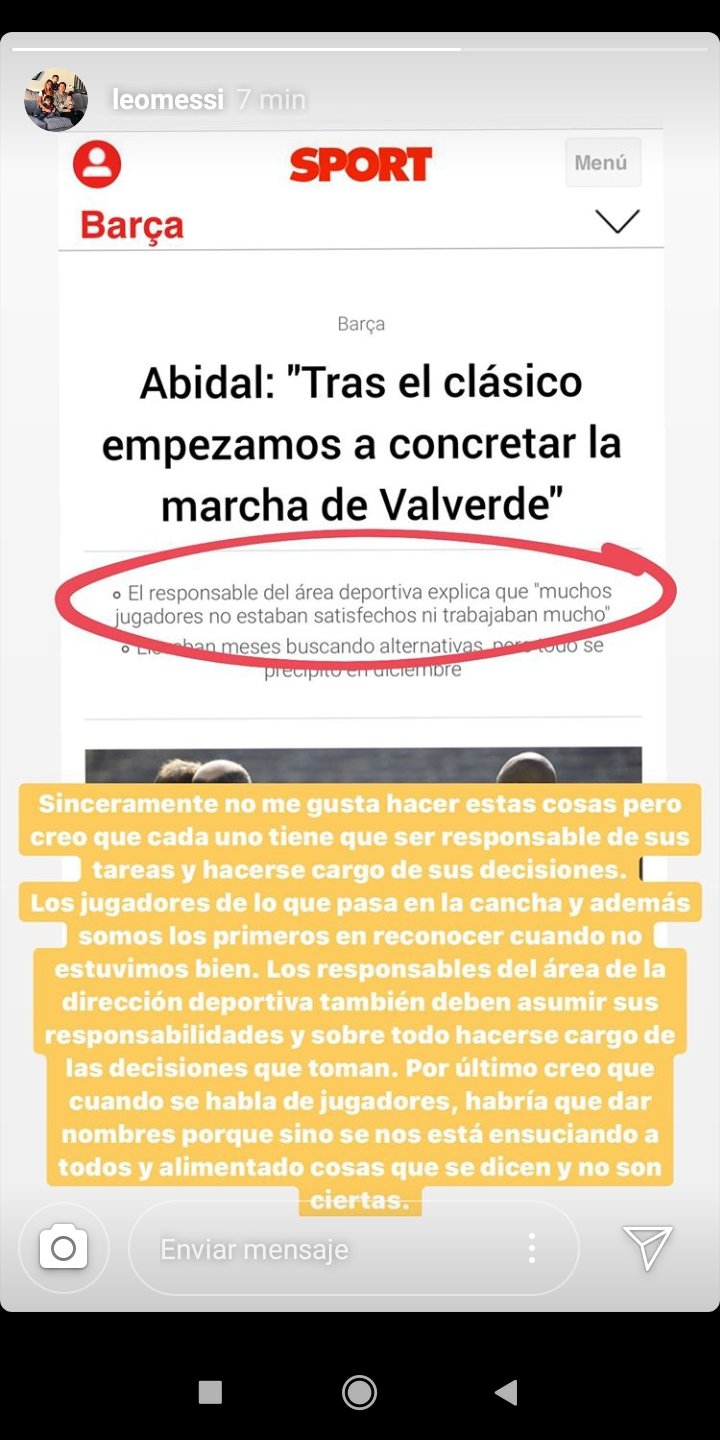Open leomessi's profile picture

(56, 100)
